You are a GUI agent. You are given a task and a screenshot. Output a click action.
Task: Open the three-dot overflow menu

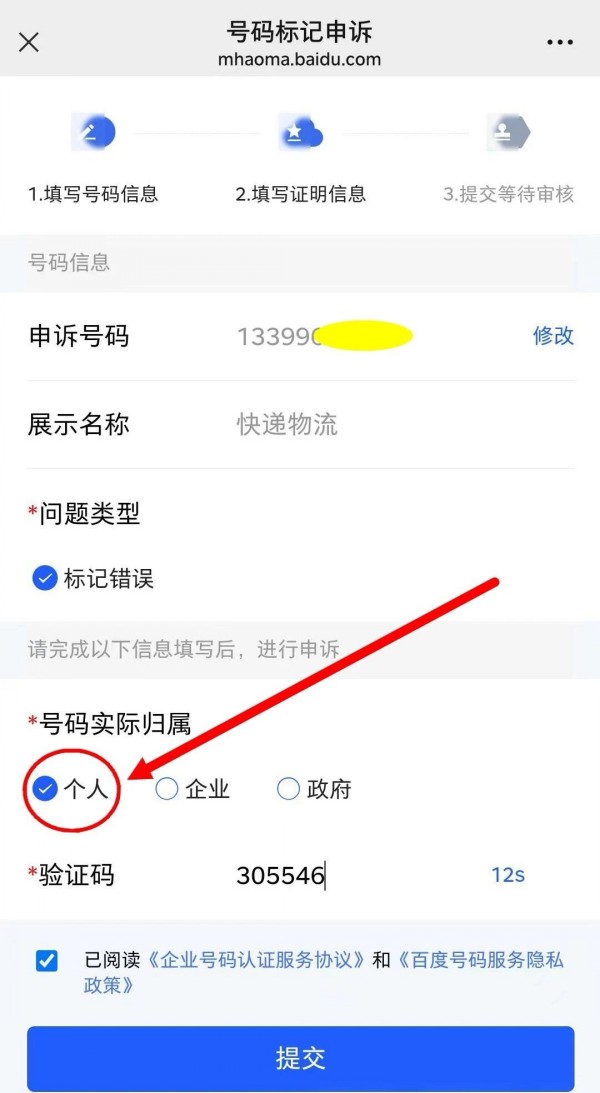560,43
